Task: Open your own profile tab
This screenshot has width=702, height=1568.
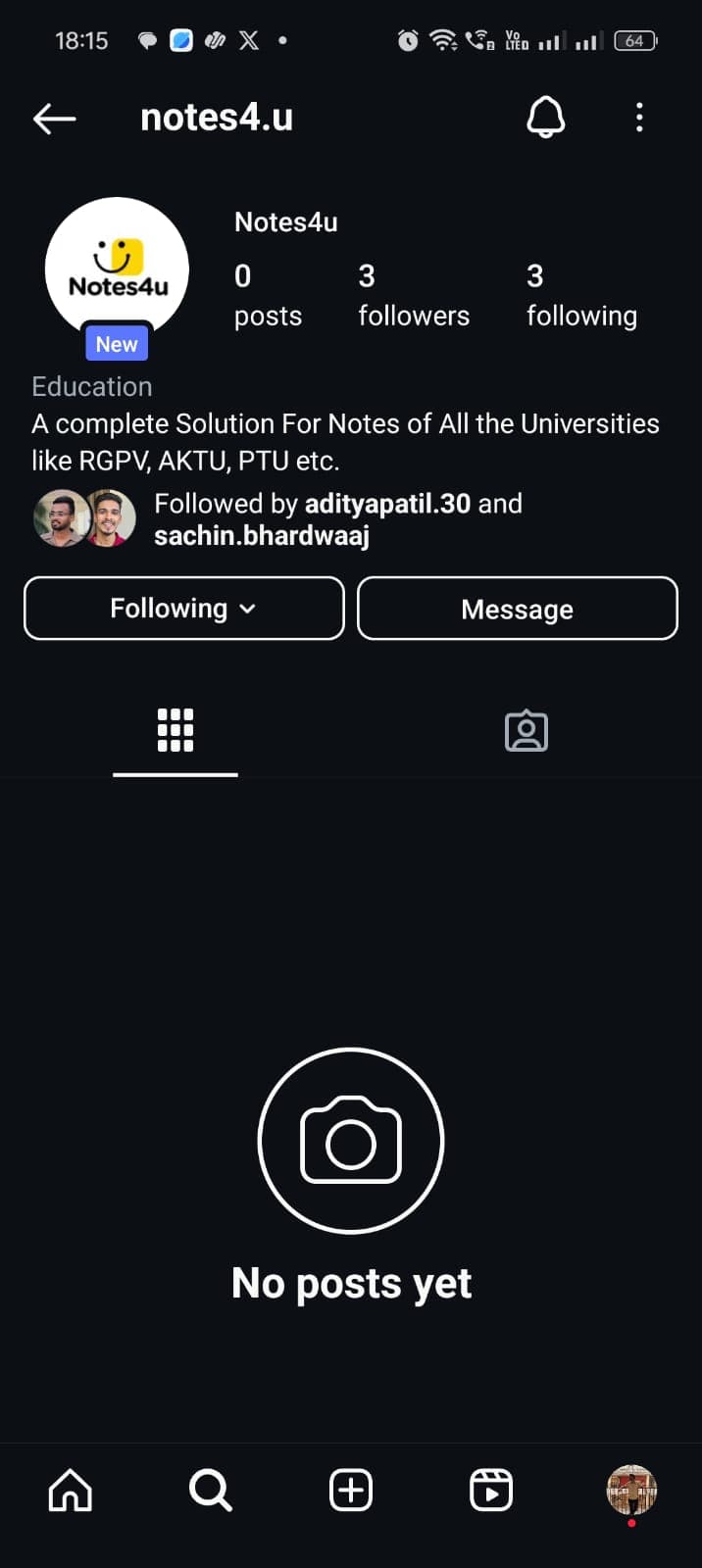Action: pos(631,1491)
